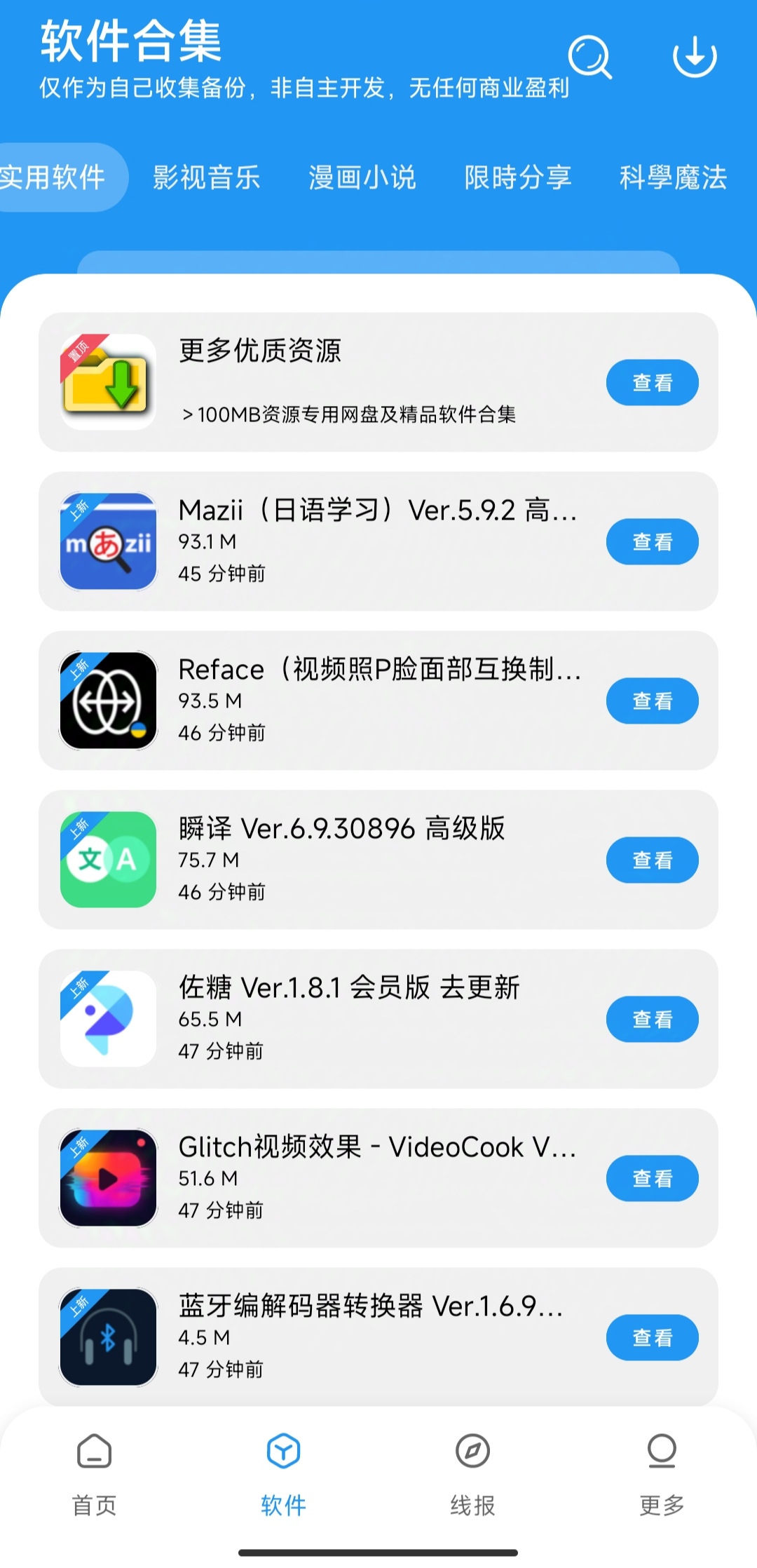View details for 瞬译 Ver.6.9.30896

click(x=652, y=860)
